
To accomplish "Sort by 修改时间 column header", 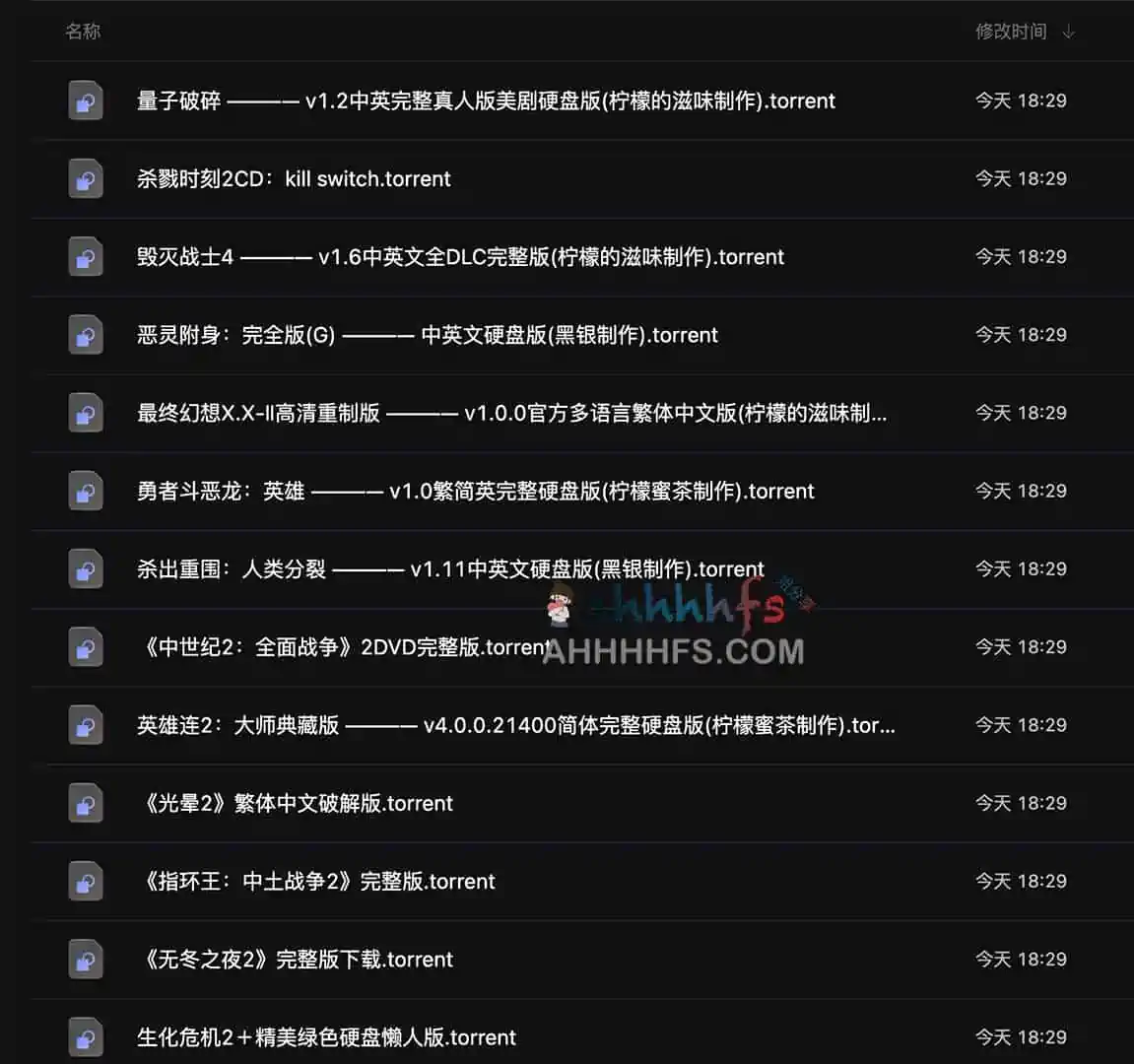I will [1012, 32].
